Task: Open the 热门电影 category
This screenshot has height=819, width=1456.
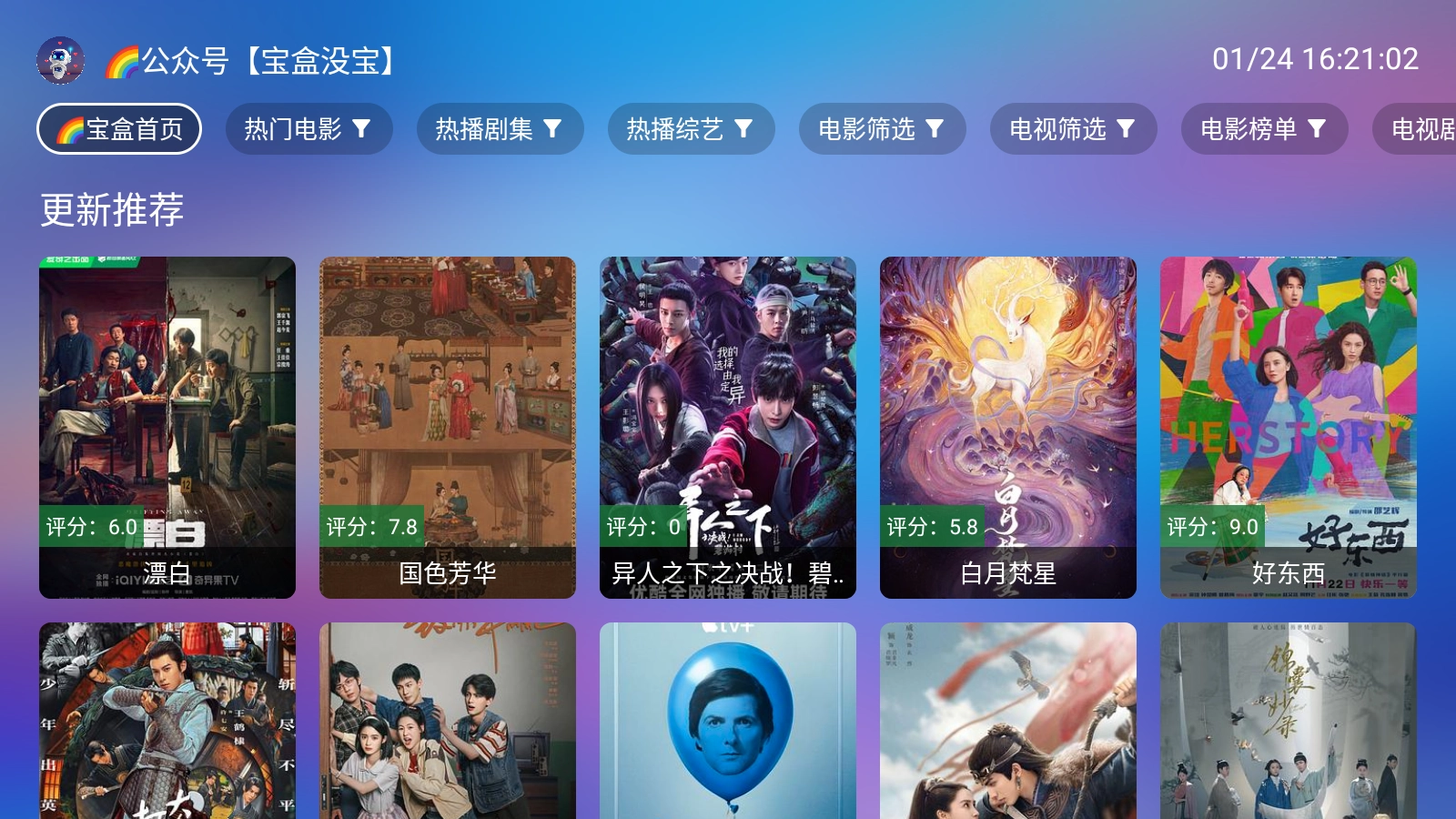Action: tap(309, 129)
